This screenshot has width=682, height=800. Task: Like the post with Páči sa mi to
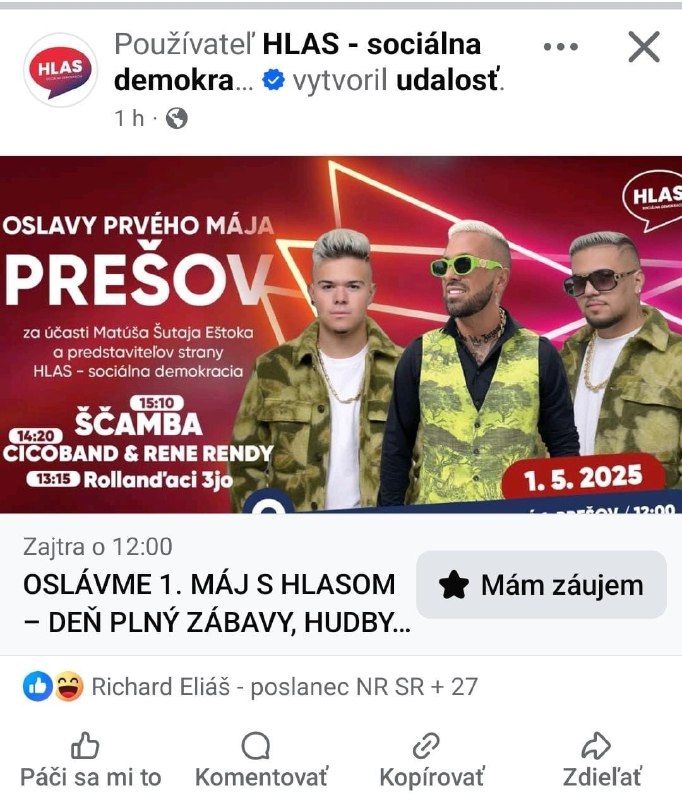coord(90,760)
